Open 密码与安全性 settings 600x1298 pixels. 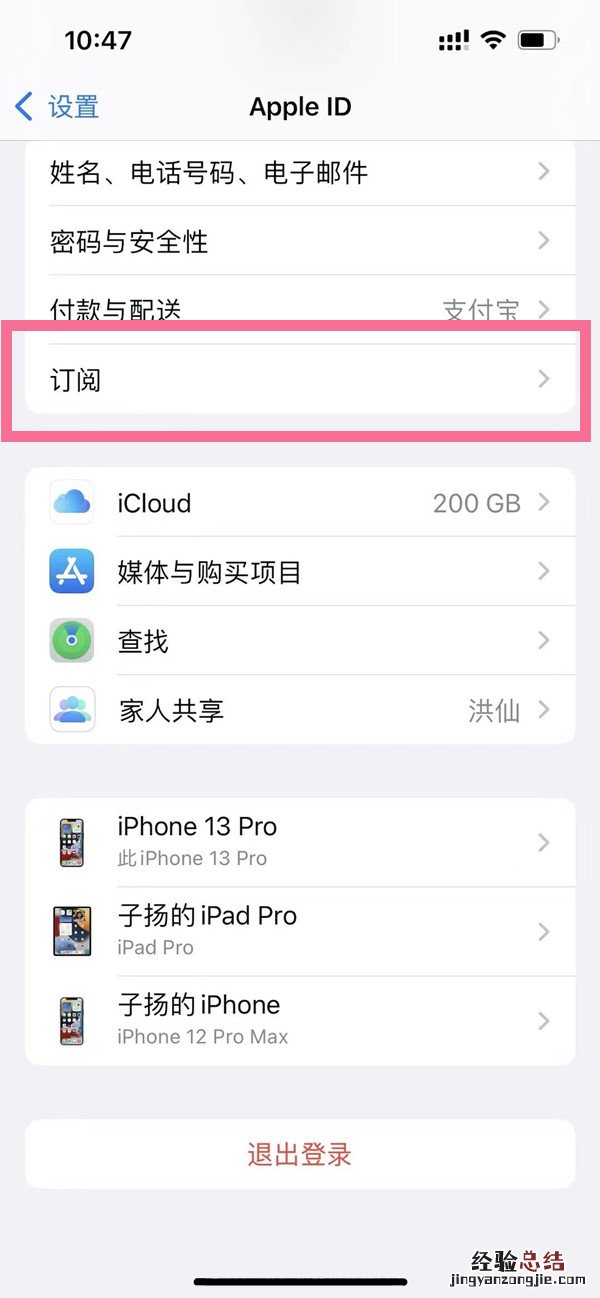point(300,241)
